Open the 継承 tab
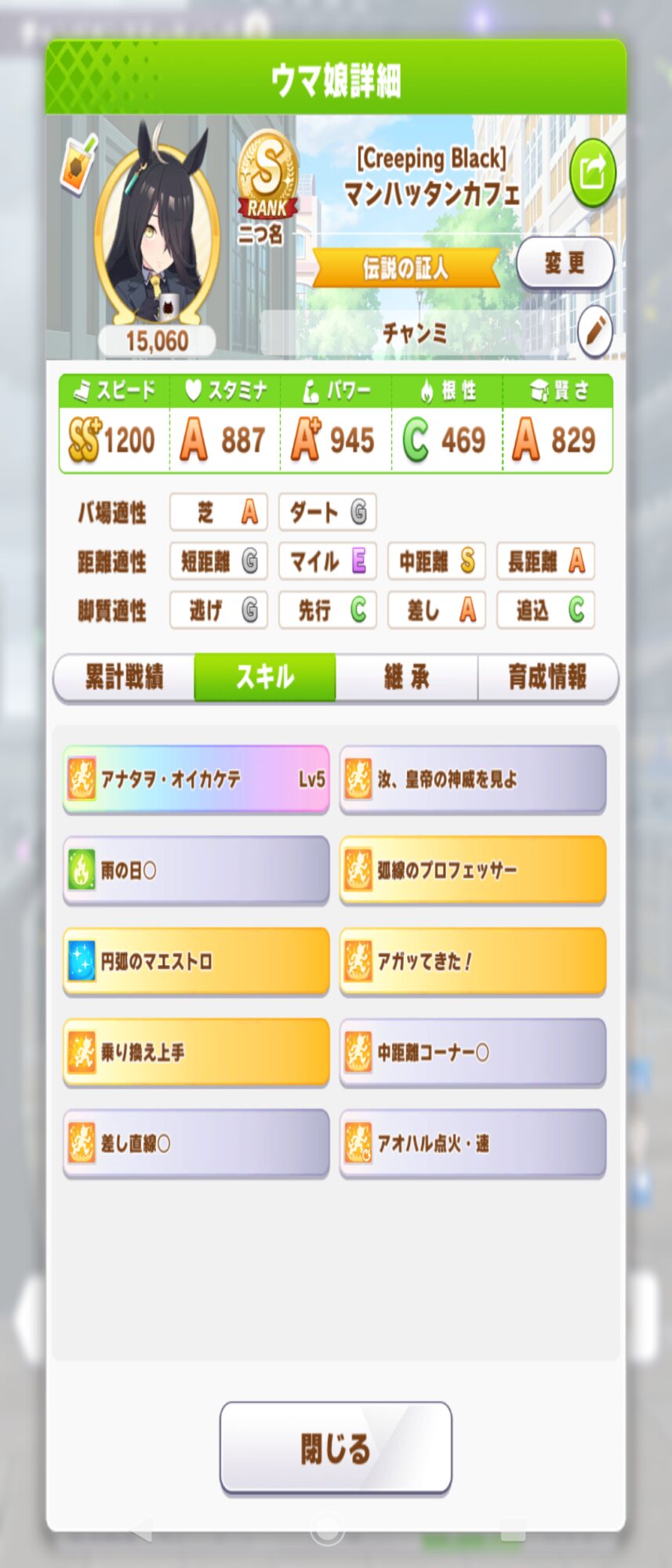The height and width of the screenshot is (1568, 672). click(406, 677)
